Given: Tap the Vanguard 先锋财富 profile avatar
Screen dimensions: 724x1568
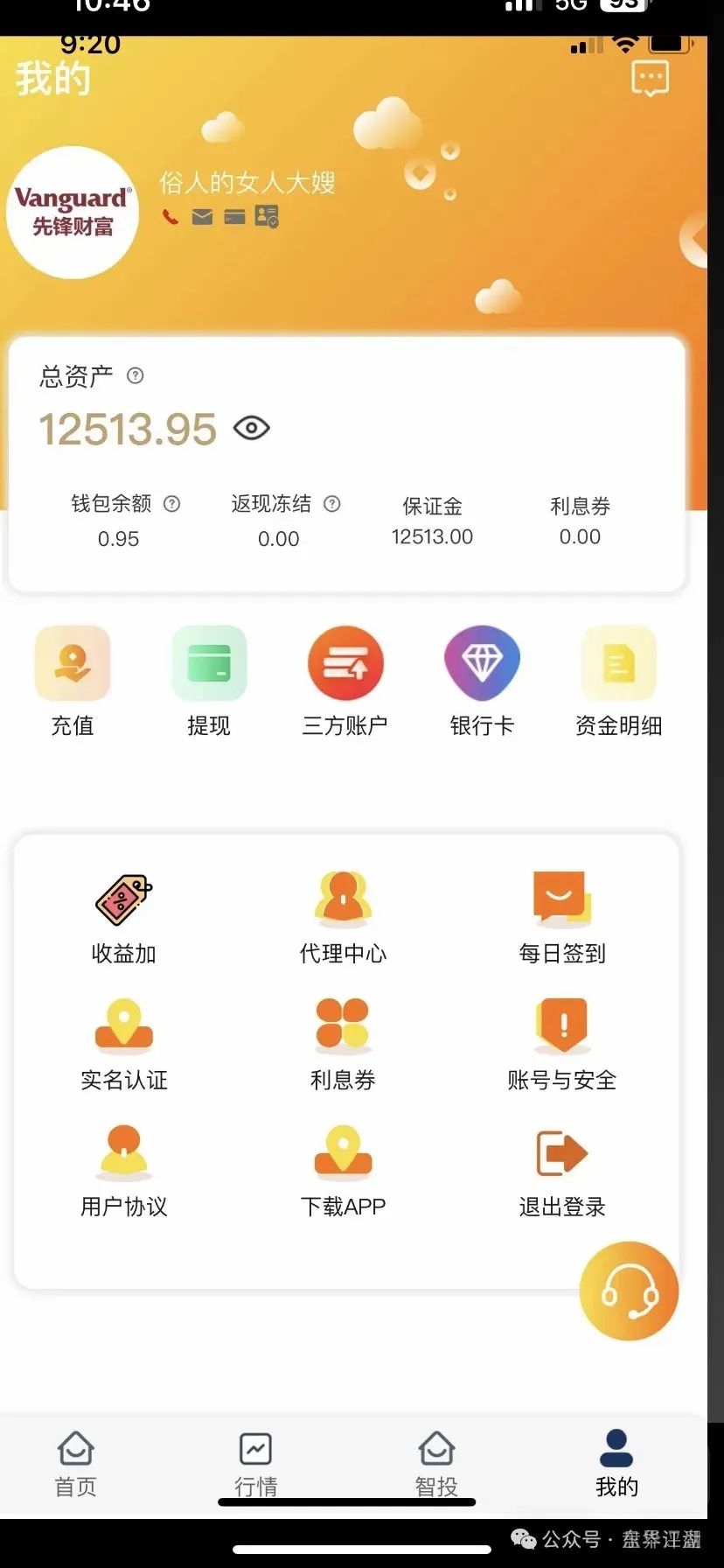Looking at the screenshot, I should tap(72, 213).
